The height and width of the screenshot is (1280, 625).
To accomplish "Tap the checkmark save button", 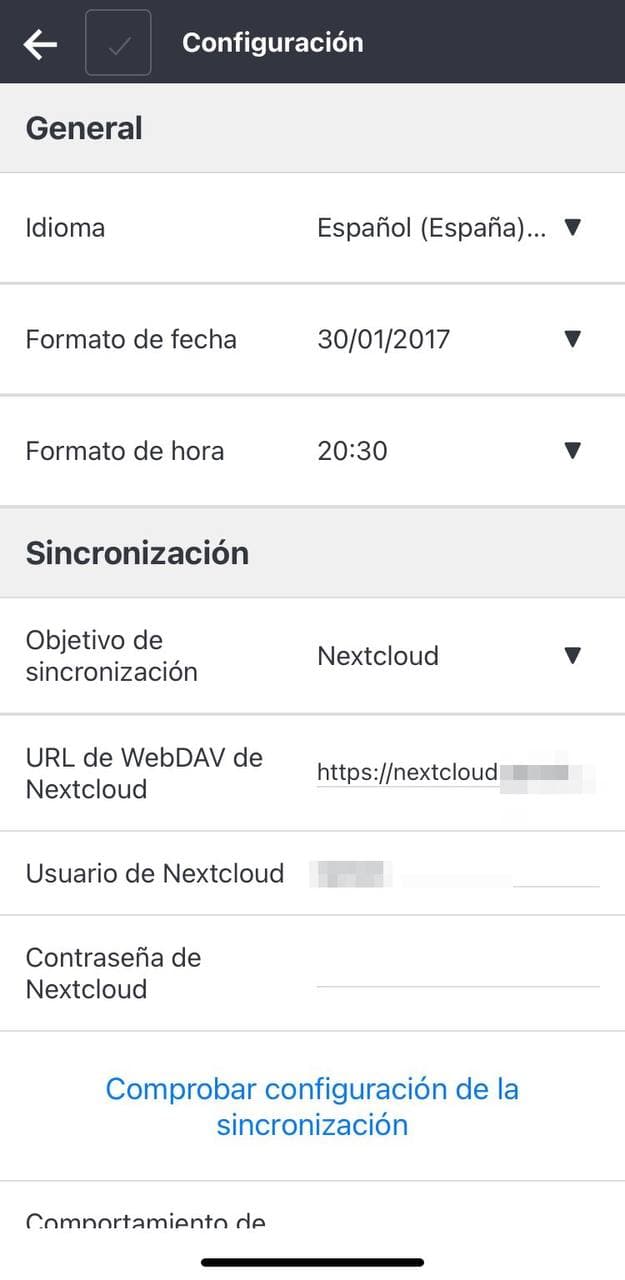I will click(x=118, y=44).
